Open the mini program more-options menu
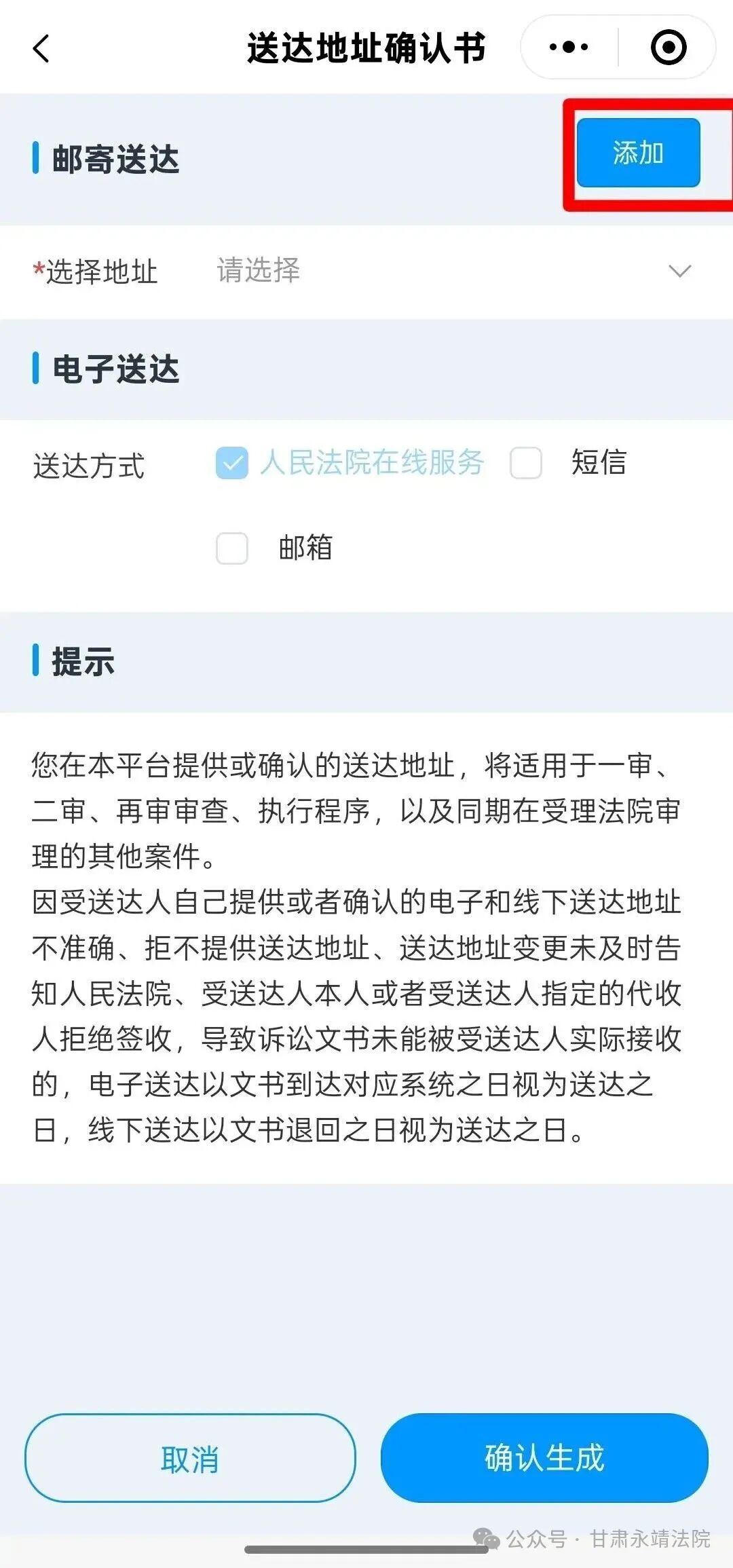Image resolution: width=733 pixels, height=1568 pixels. point(569,48)
